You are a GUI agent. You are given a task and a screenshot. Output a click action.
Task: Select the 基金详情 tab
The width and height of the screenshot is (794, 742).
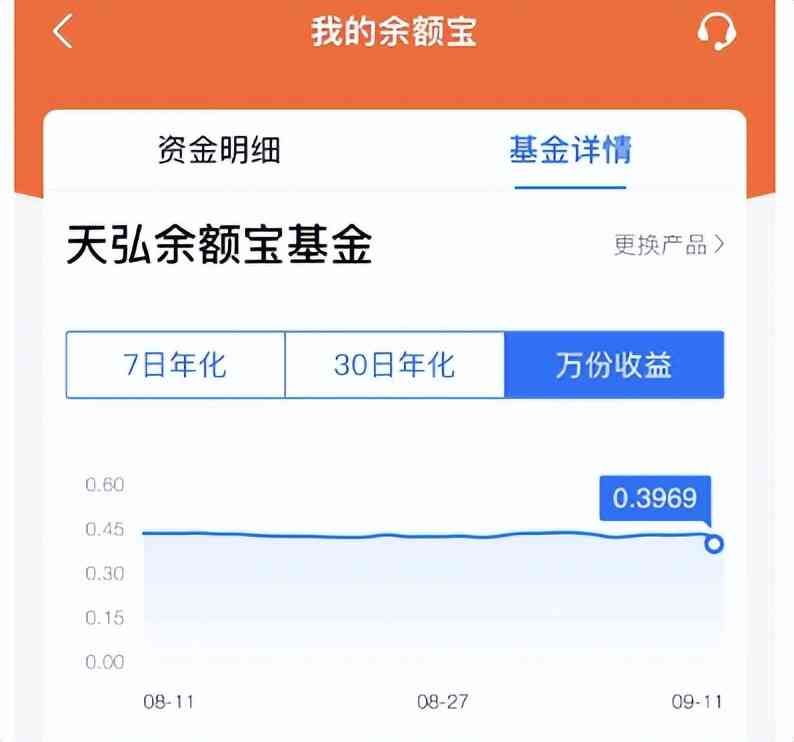coord(570,150)
